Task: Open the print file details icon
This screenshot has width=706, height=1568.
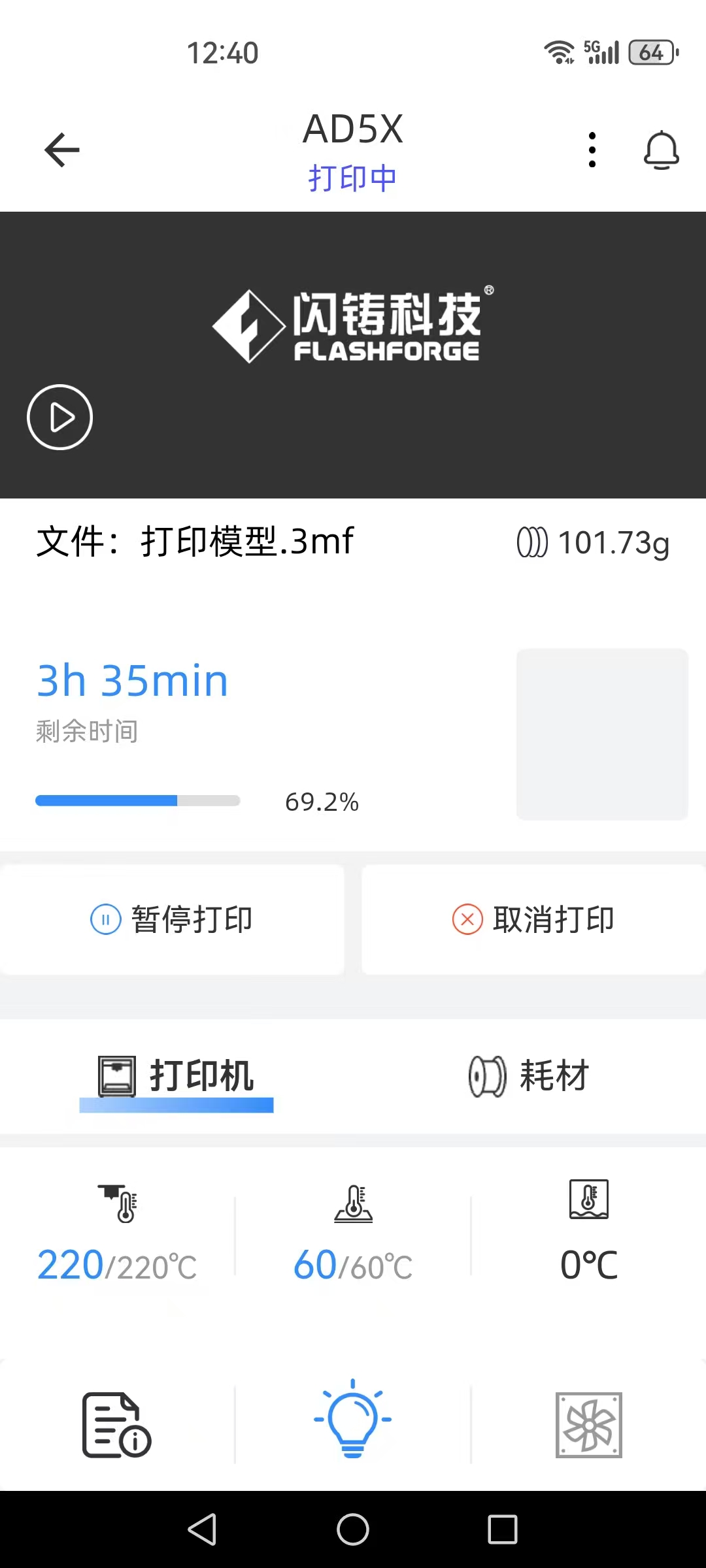Action: (x=117, y=1425)
